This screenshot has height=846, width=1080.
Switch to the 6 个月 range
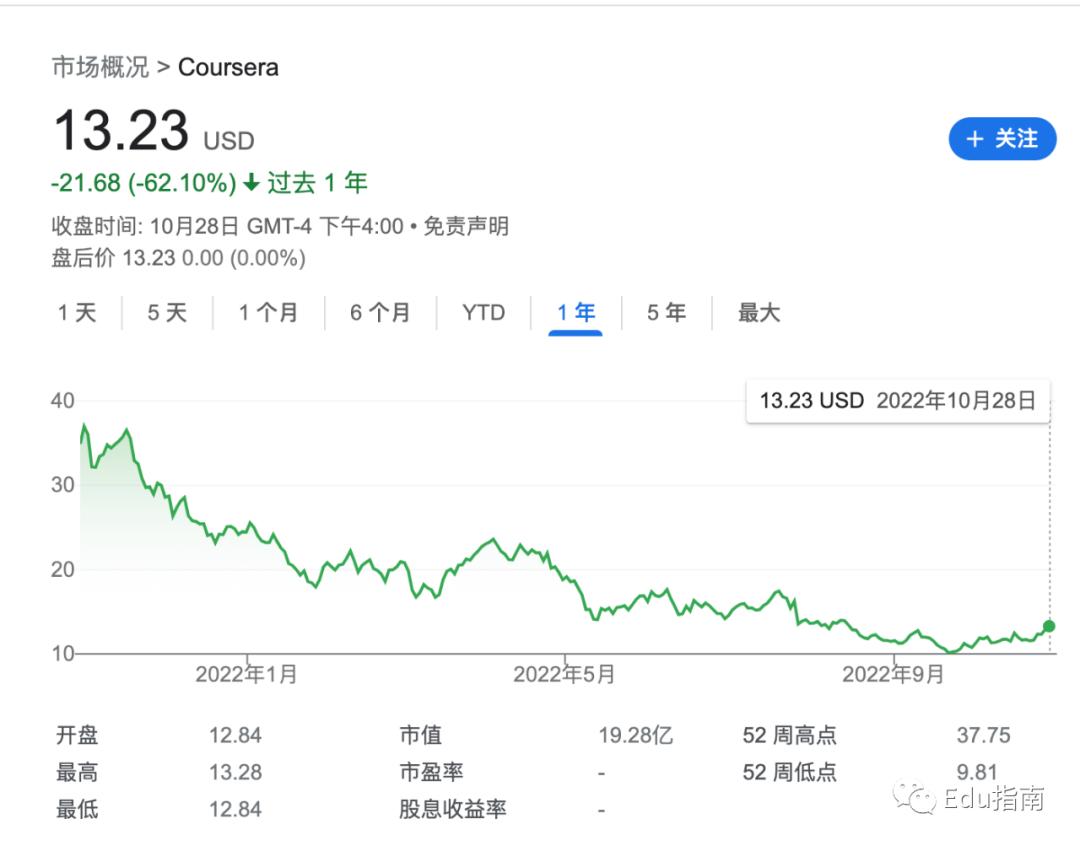click(x=380, y=313)
